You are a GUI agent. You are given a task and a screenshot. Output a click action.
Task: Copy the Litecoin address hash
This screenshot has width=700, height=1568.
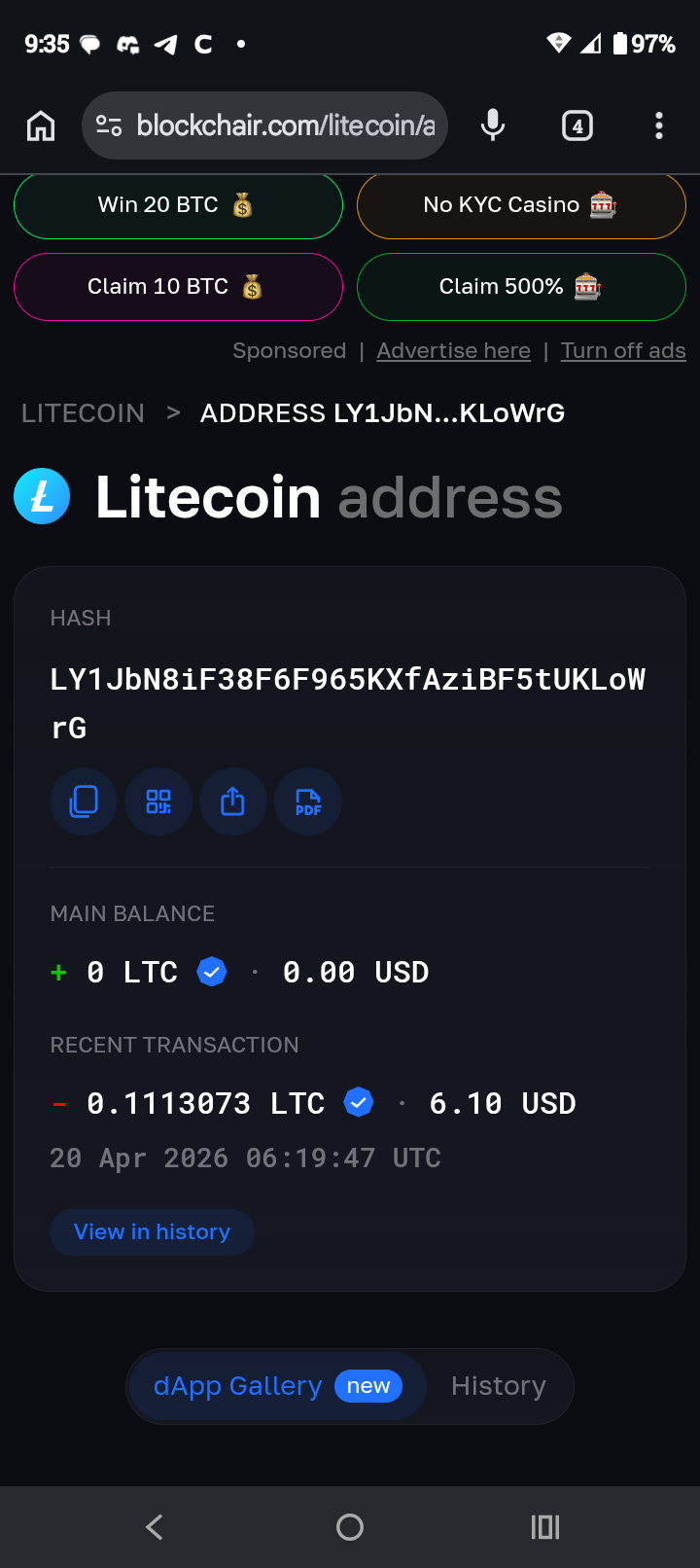84,802
